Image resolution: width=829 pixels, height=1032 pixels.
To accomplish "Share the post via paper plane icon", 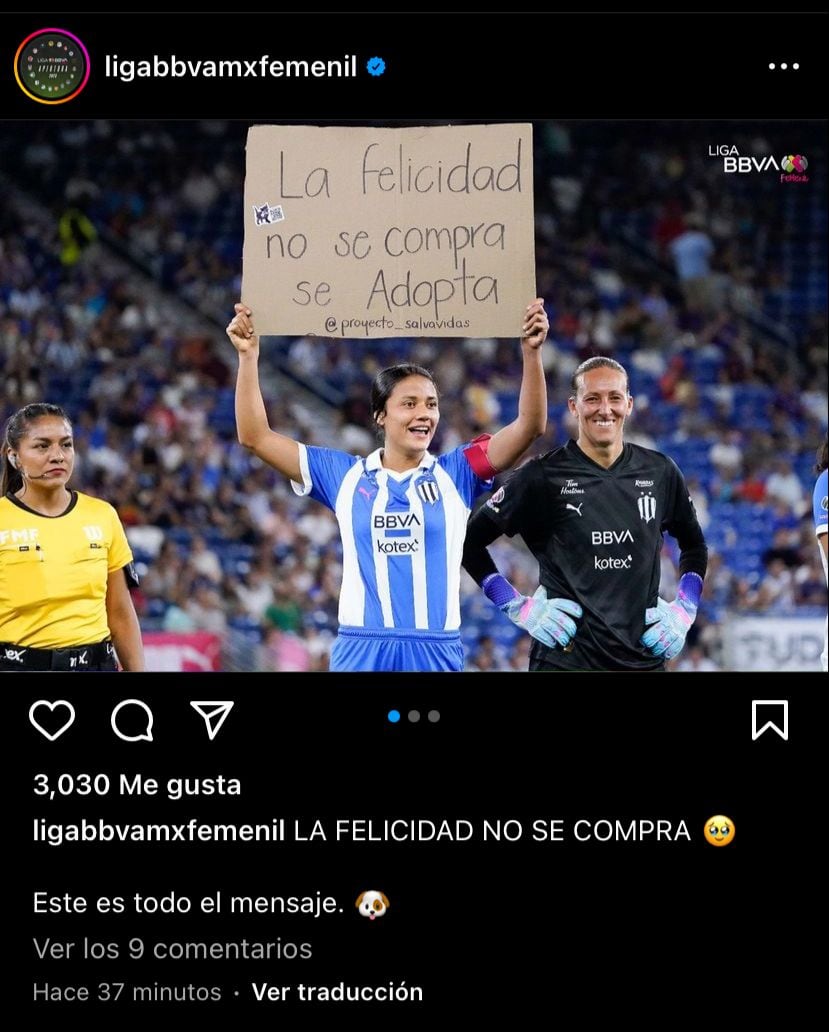I will [212, 720].
